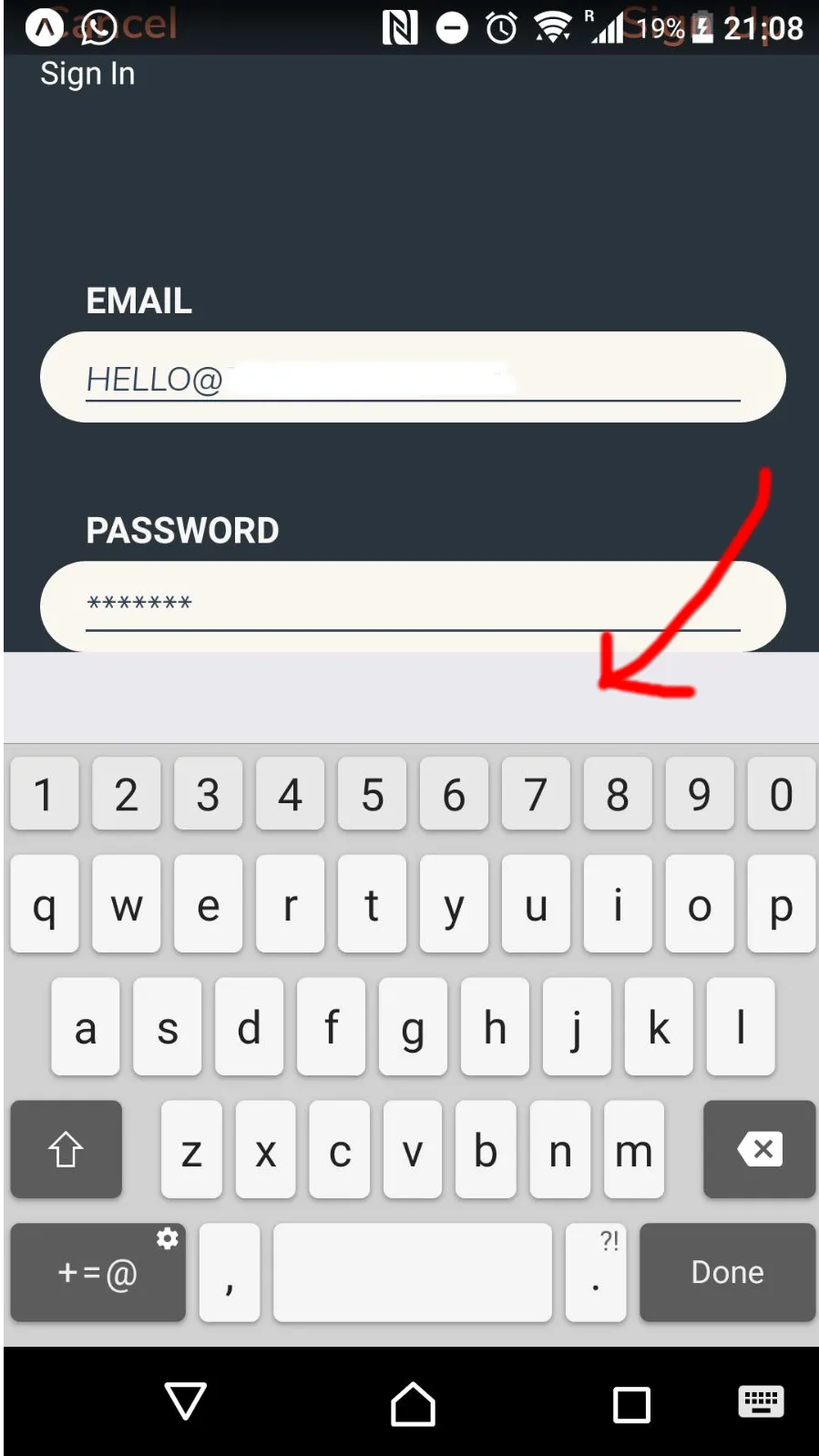The width and height of the screenshot is (819, 1456).
Task: Tap the period key
Action: (x=595, y=1271)
